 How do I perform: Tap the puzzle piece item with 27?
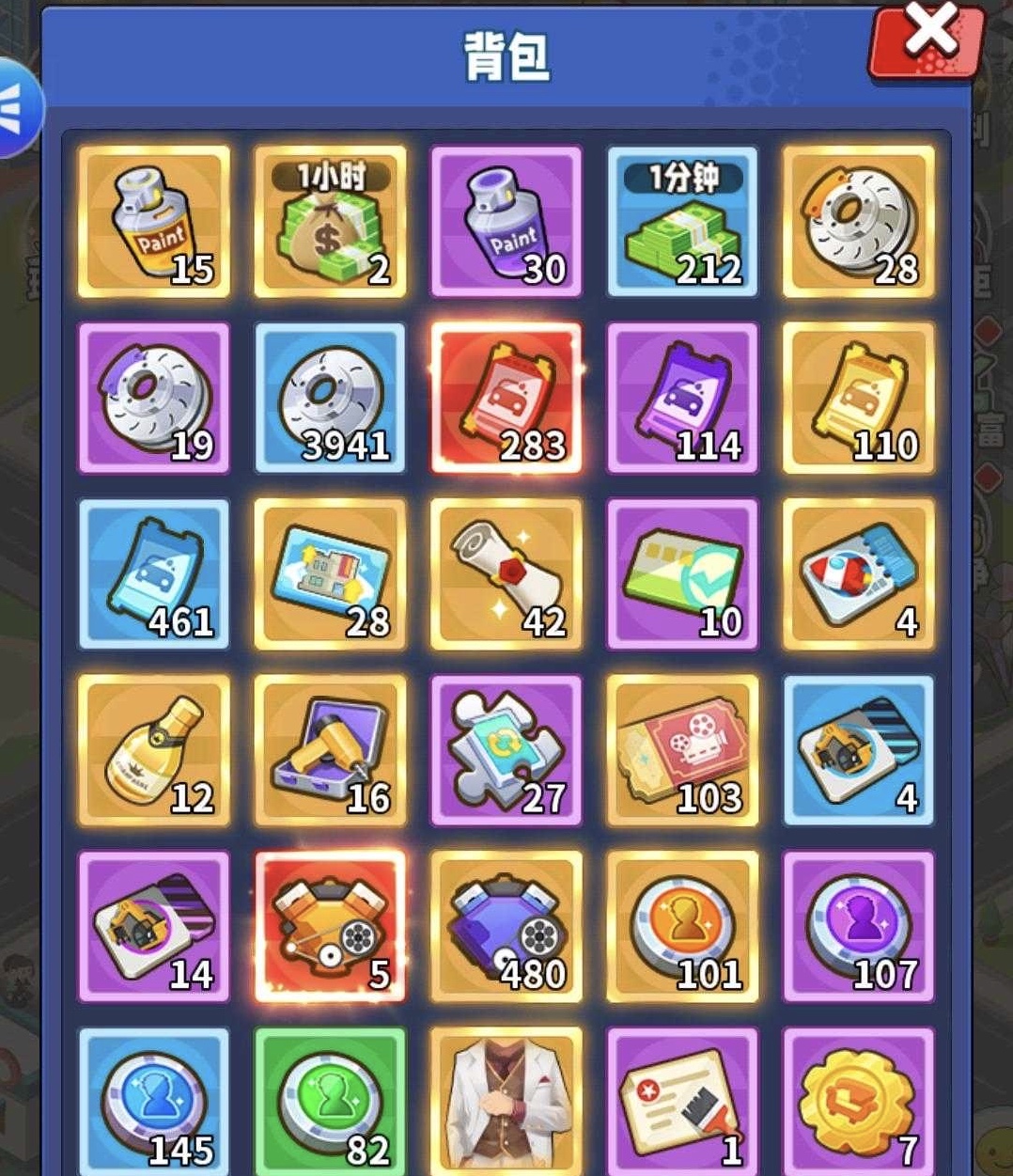click(506, 750)
